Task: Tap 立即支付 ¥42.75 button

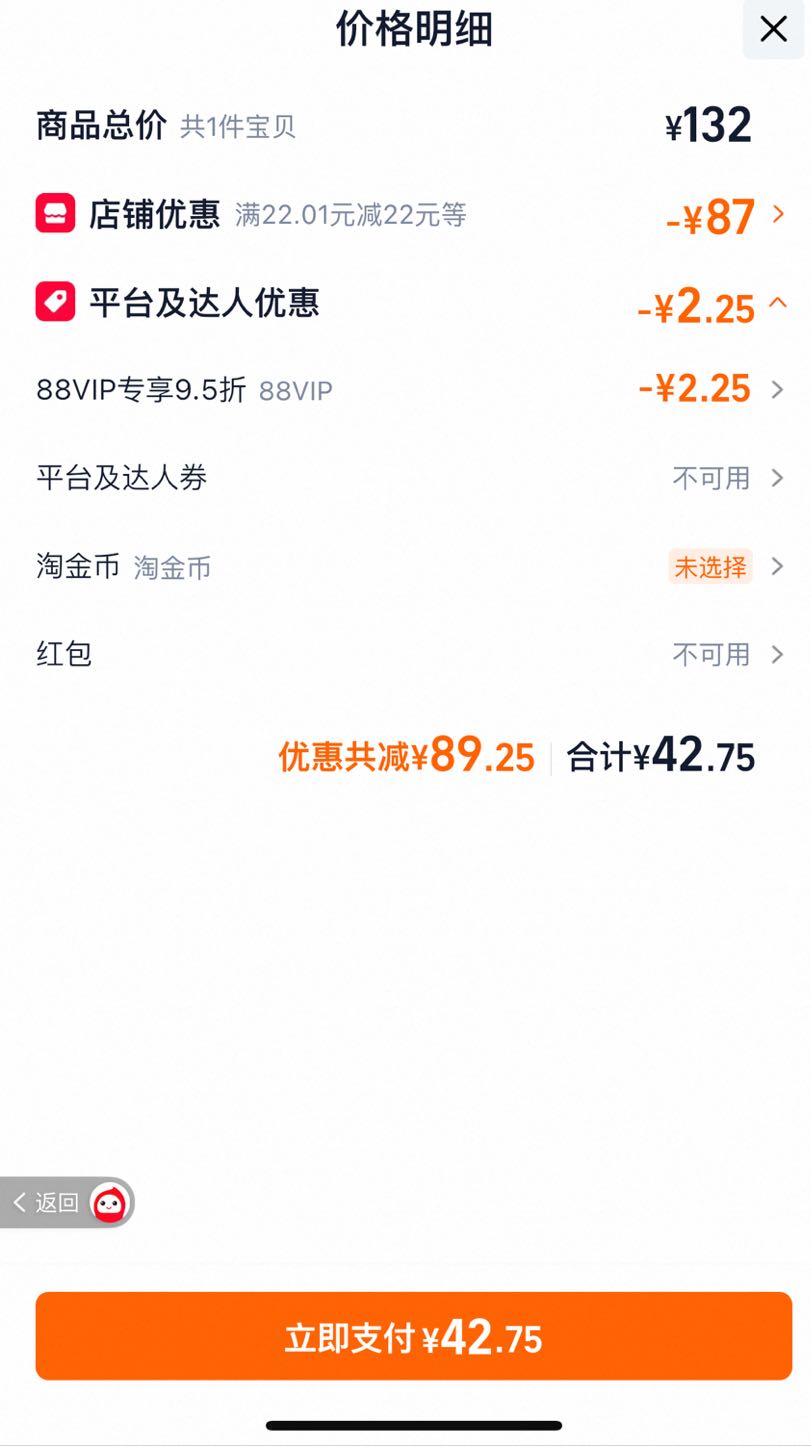Action: tap(413, 1336)
